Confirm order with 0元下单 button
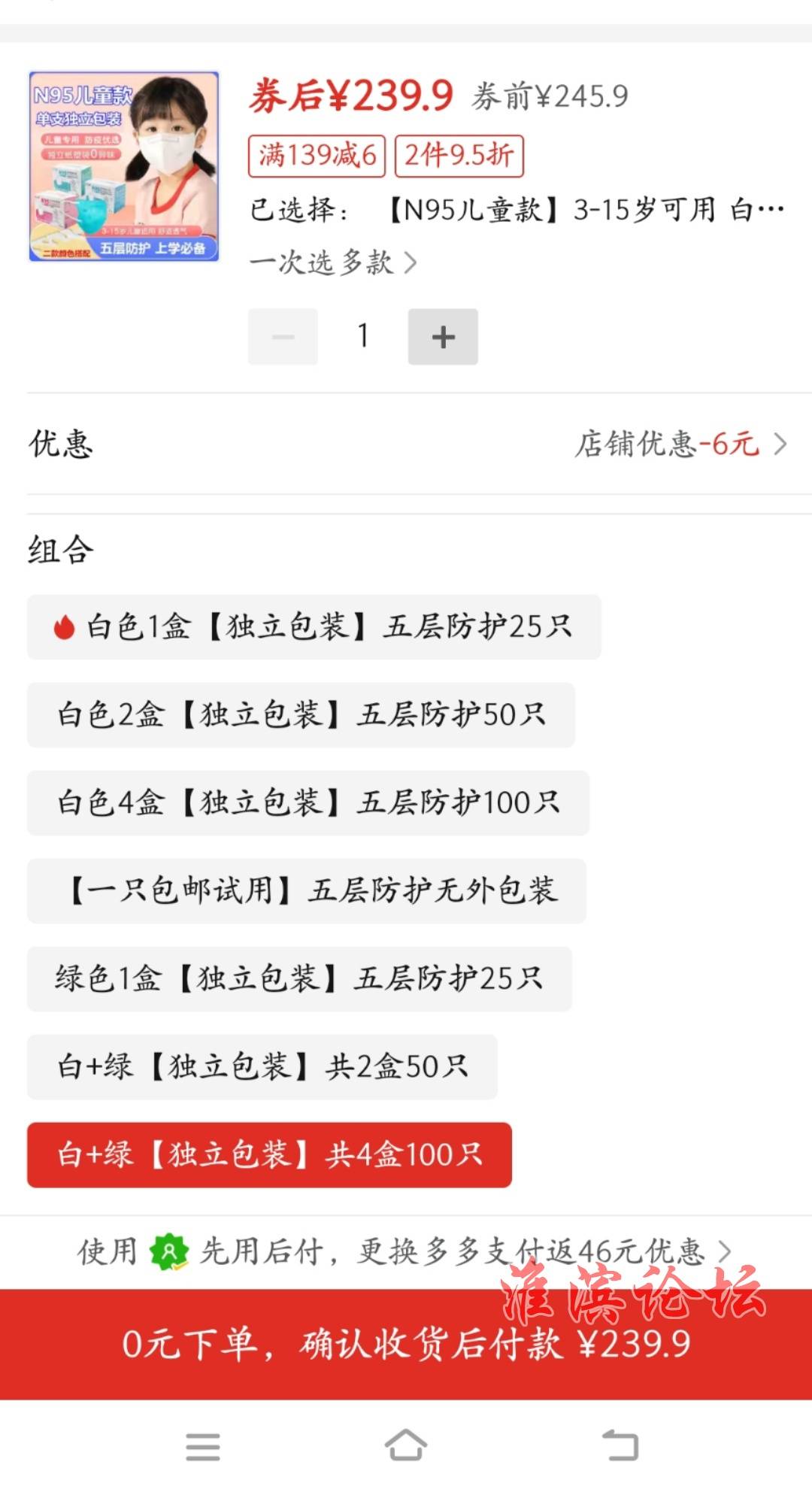 tap(406, 1345)
